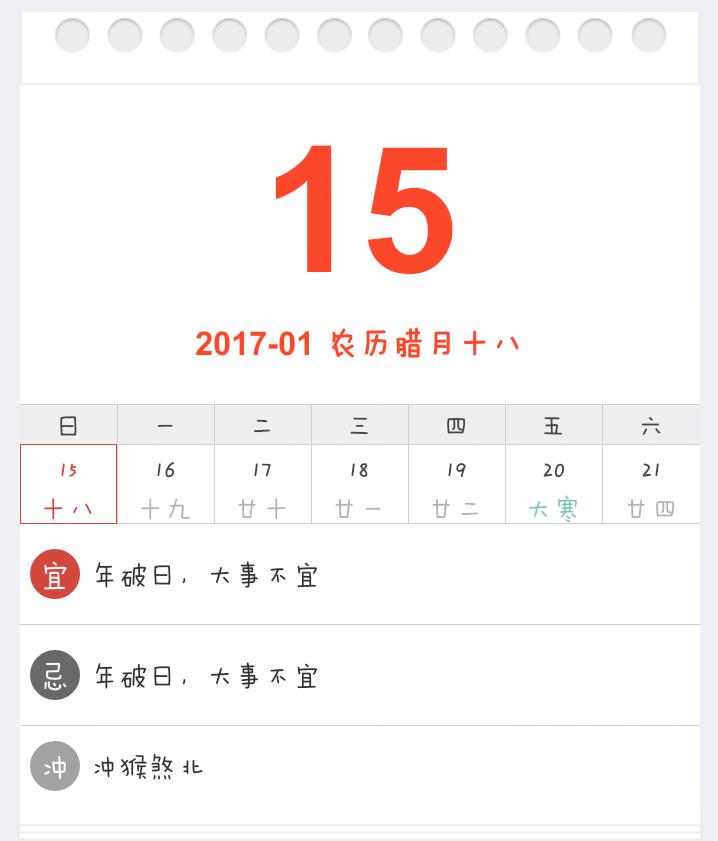718x841 pixels.
Task: Select the 20th marked 大寒
Action: [553, 485]
